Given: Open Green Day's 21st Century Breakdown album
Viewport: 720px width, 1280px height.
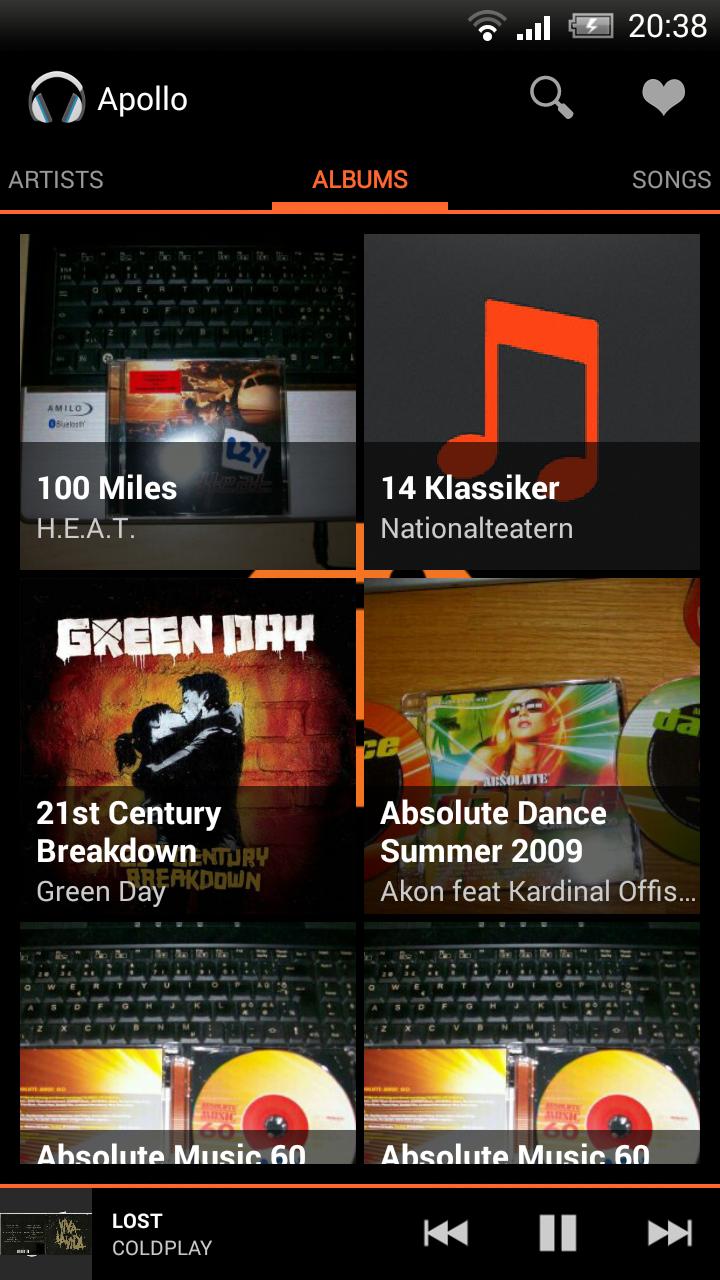Looking at the screenshot, I should pyautogui.click(x=188, y=746).
